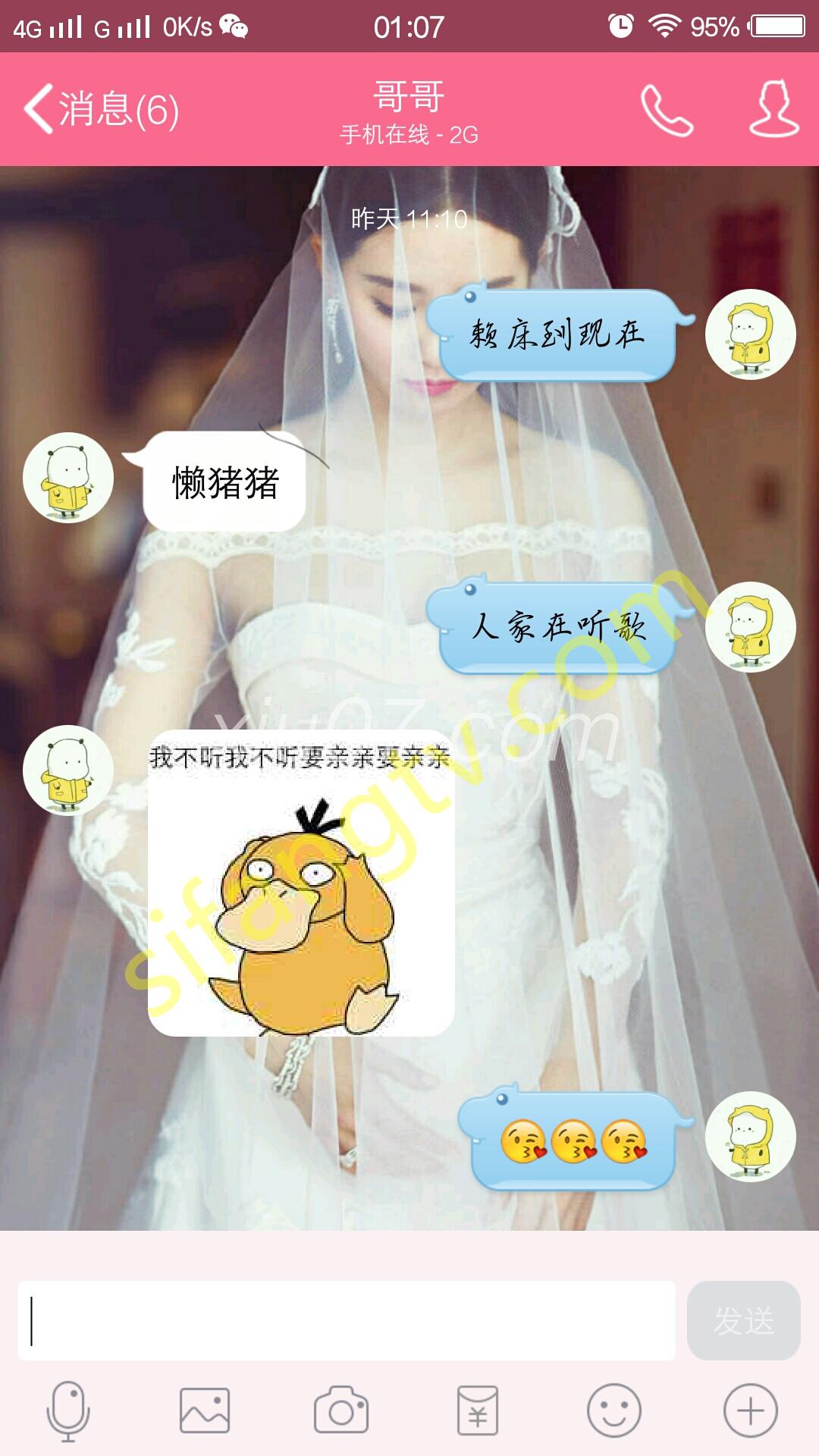Open more options with the plus icon

[x=750, y=1410]
